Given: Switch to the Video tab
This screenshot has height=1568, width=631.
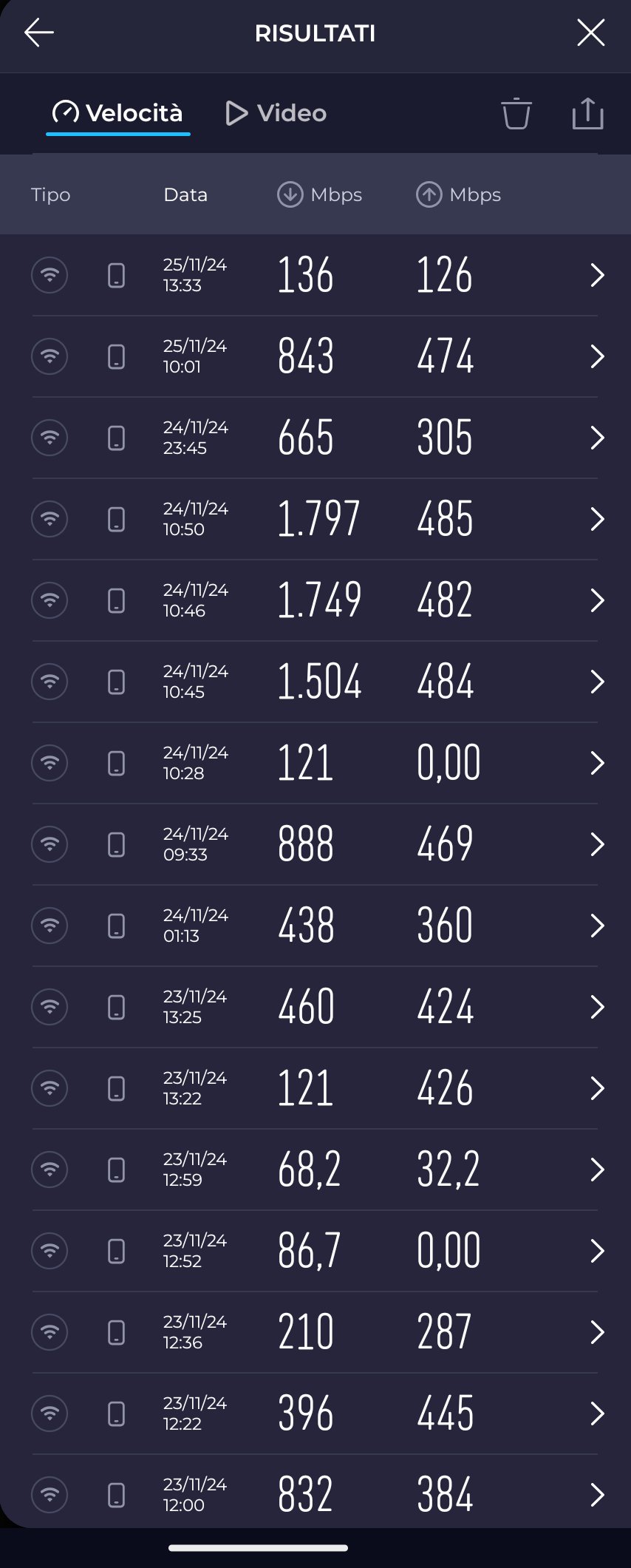Looking at the screenshot, I should [276, 113].
